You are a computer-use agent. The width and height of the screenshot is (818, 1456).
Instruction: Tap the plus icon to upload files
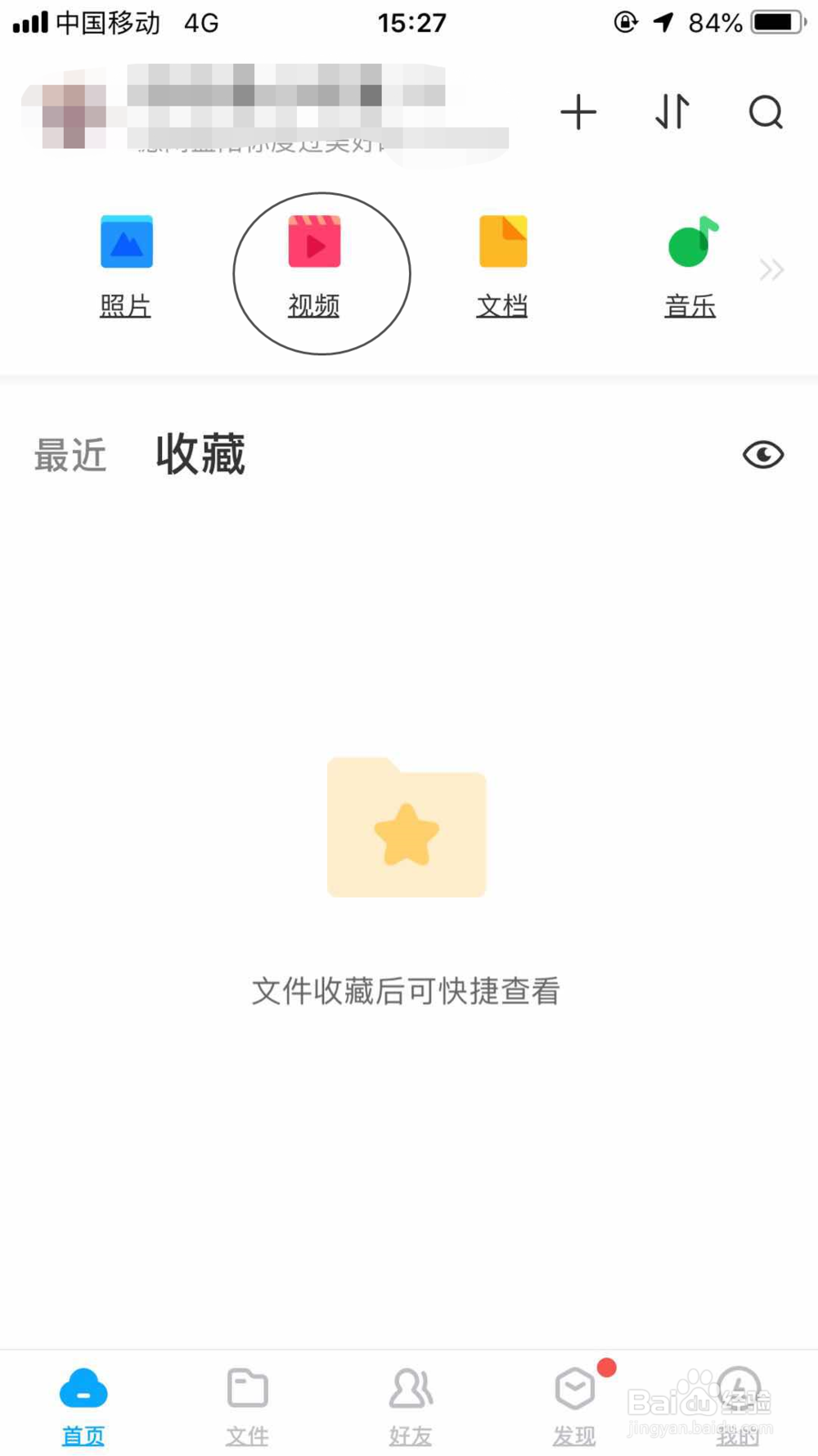tap(578, 113)
